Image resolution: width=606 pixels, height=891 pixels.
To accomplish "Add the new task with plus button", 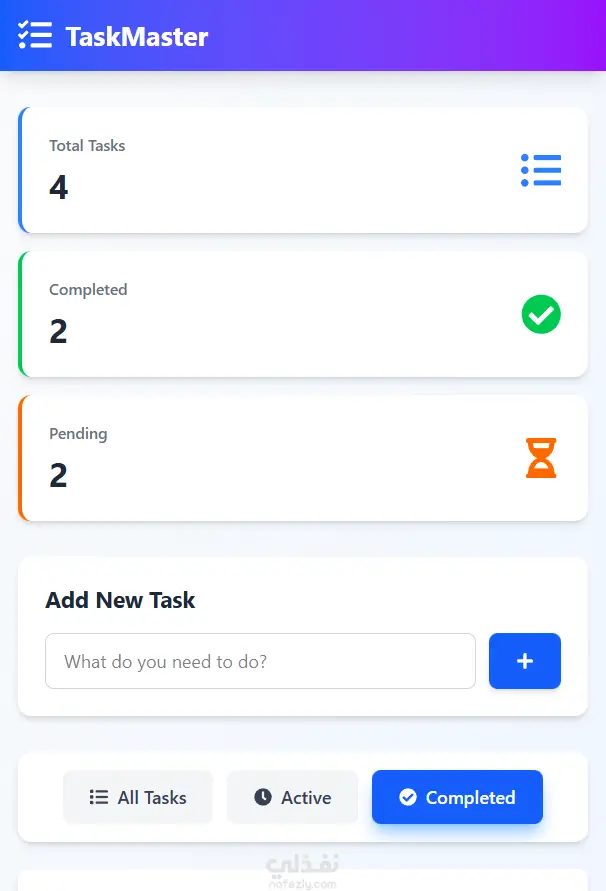I will (524, 661).
